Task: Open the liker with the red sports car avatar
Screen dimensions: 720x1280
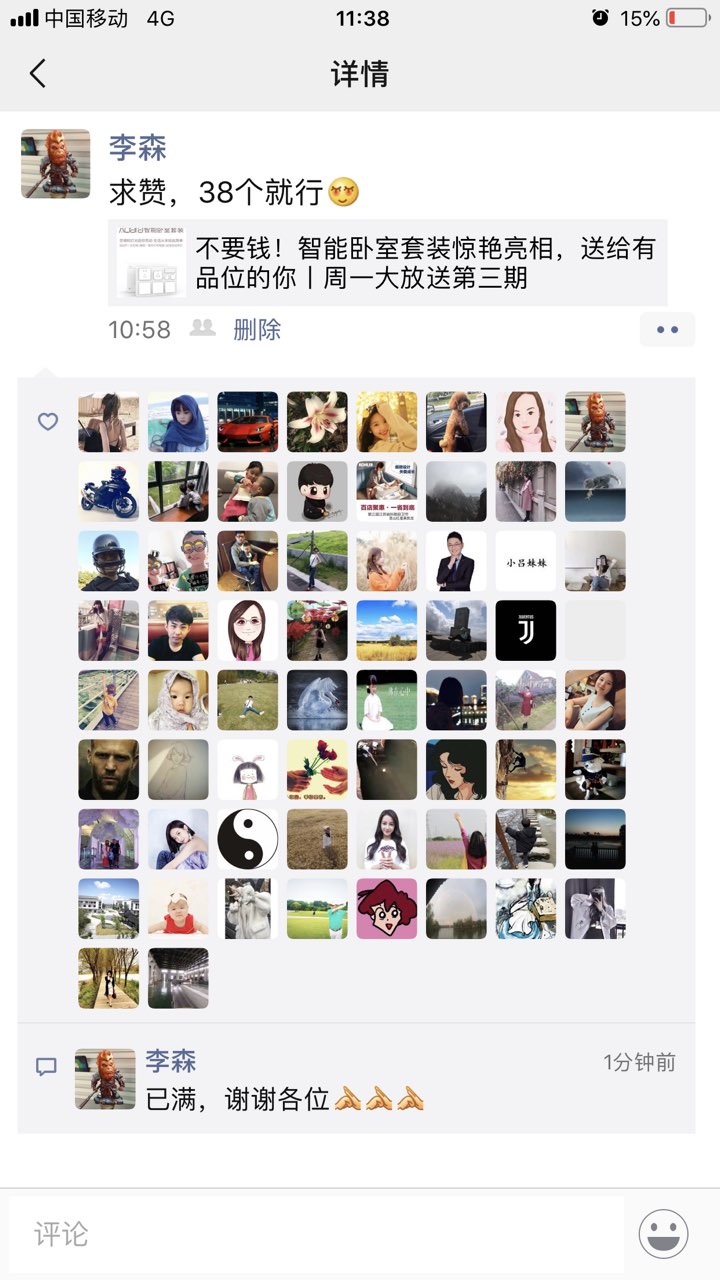Action: [x=248, y=422]
